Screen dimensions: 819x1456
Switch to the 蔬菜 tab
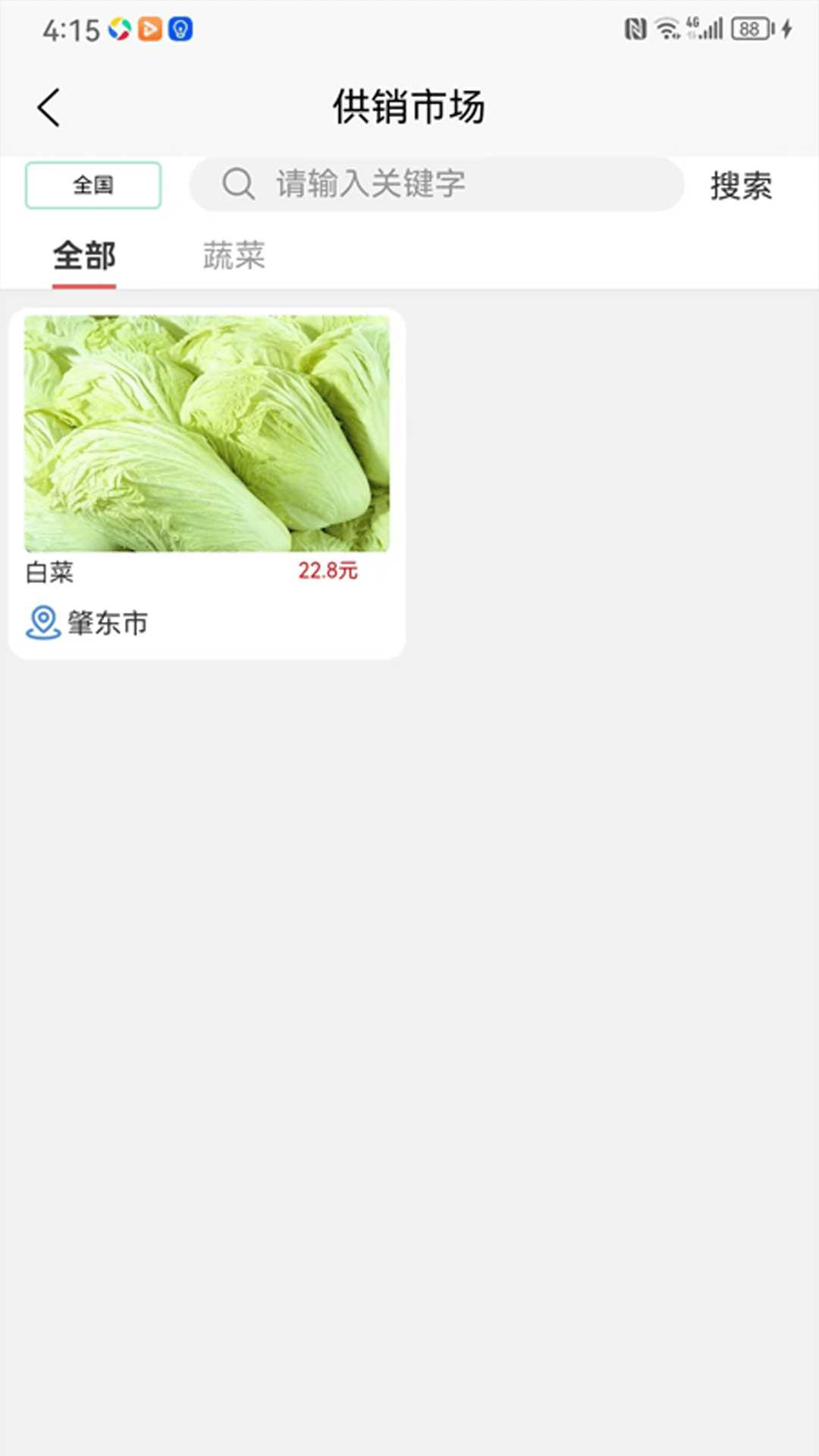point(234,256)
